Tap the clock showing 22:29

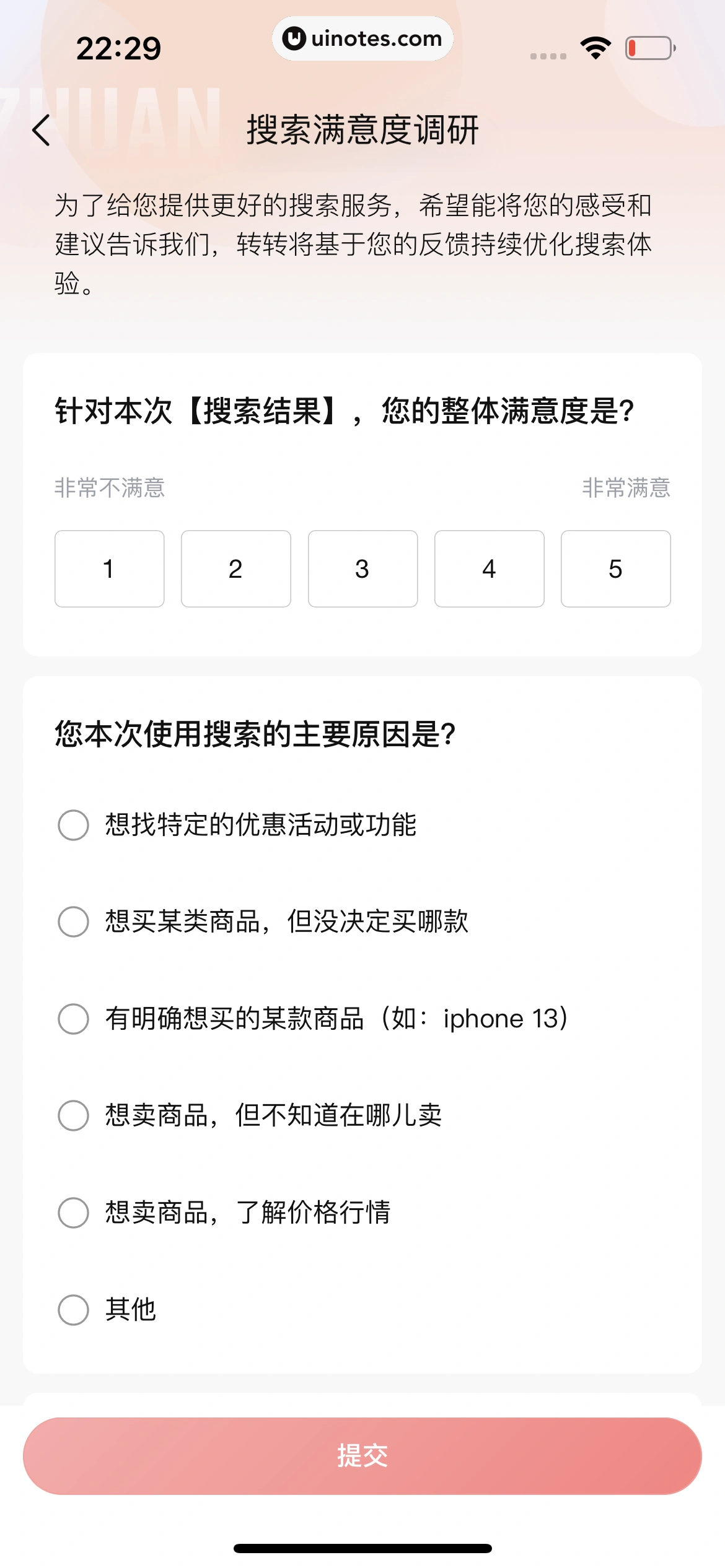tap(118, 46)
